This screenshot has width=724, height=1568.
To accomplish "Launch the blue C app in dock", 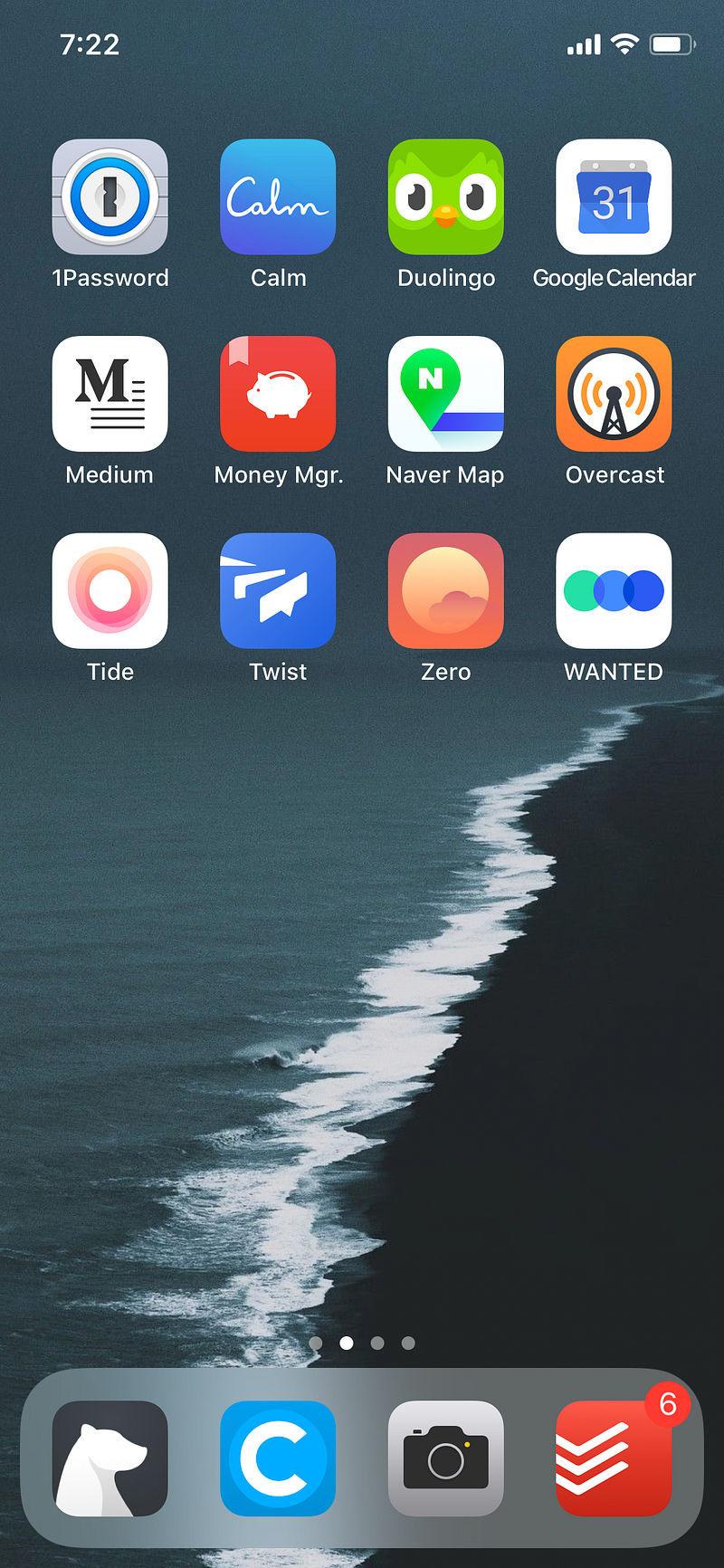I will coord(278,1458).
